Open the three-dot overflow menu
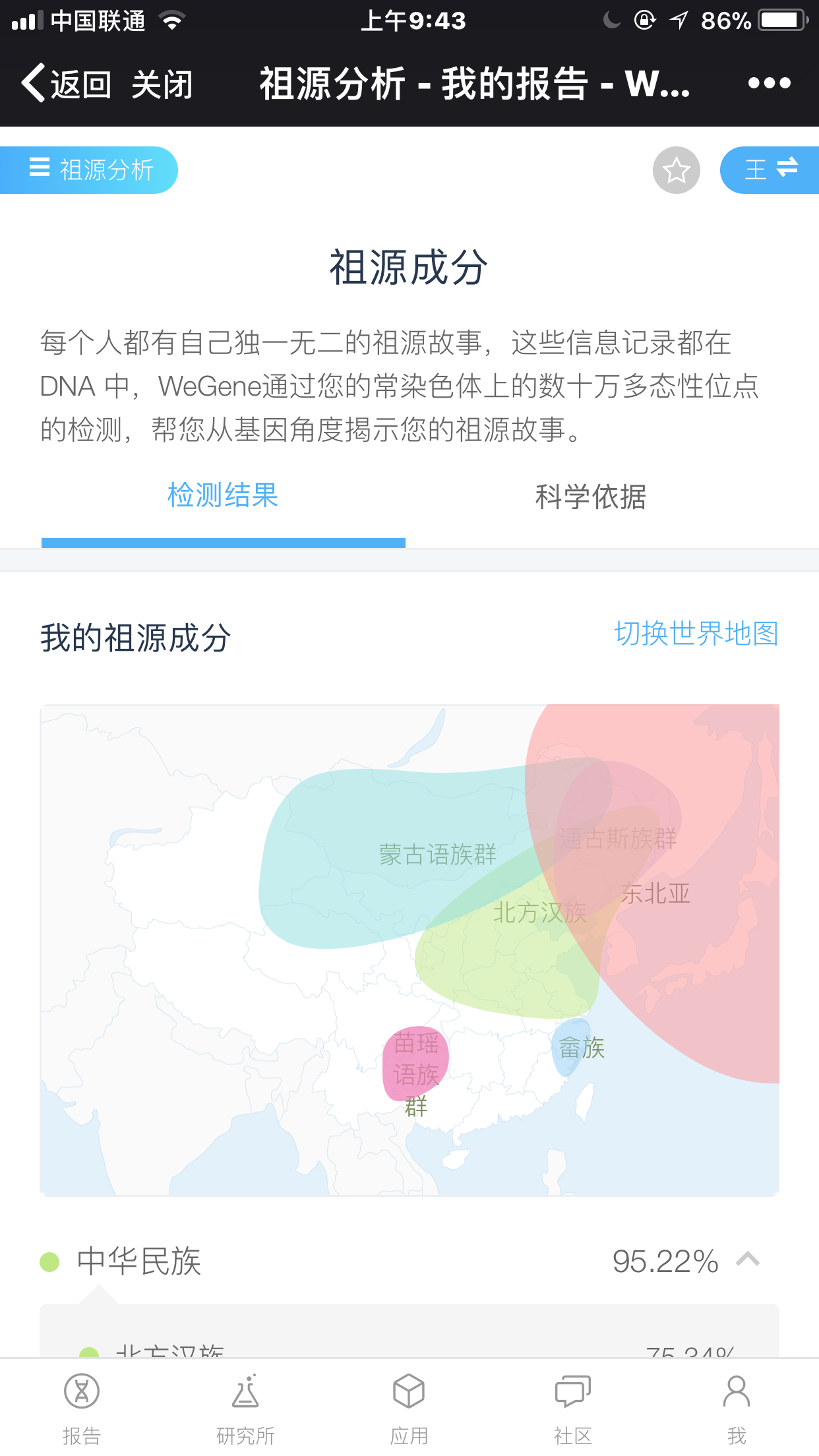Viewport: 819px width, 1456px height. 769,84
